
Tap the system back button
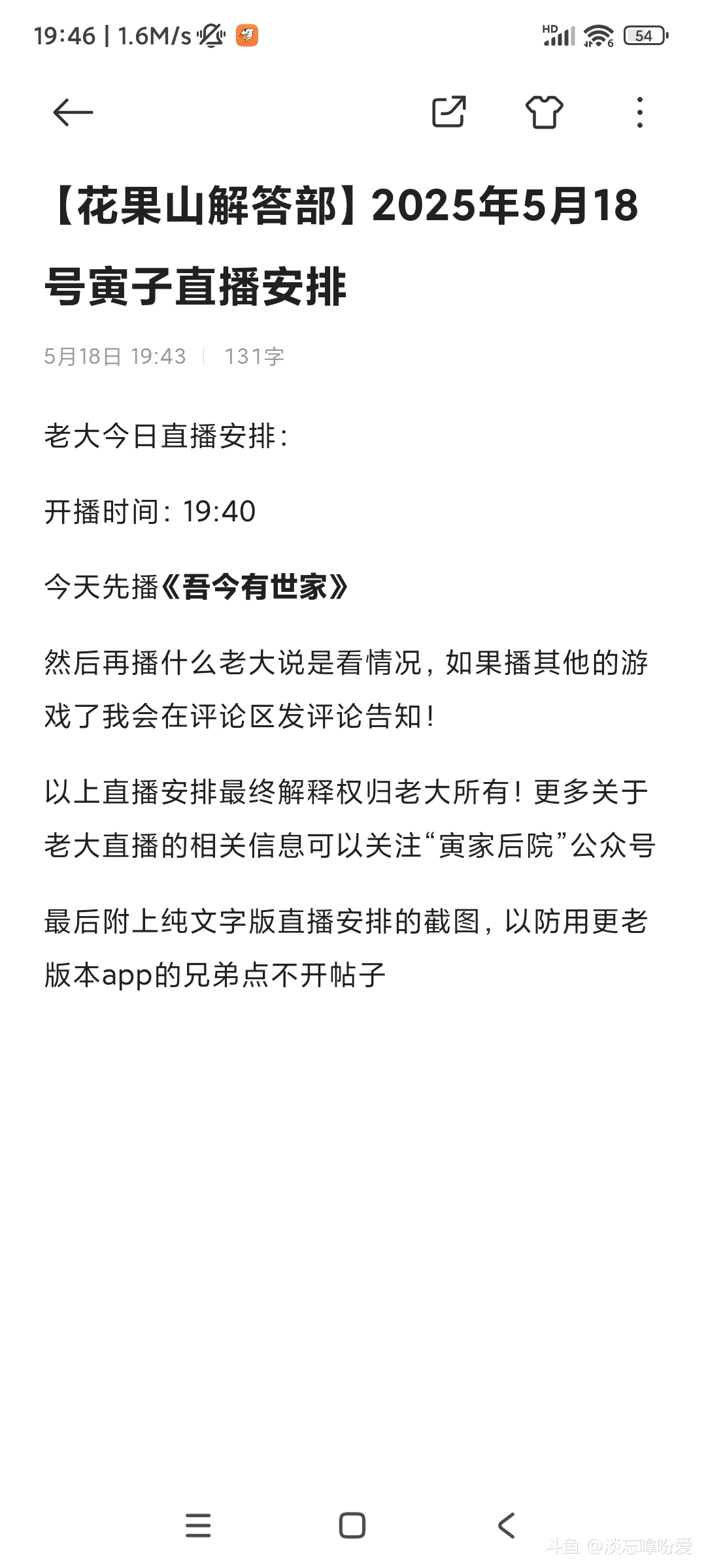[507, 1526]
